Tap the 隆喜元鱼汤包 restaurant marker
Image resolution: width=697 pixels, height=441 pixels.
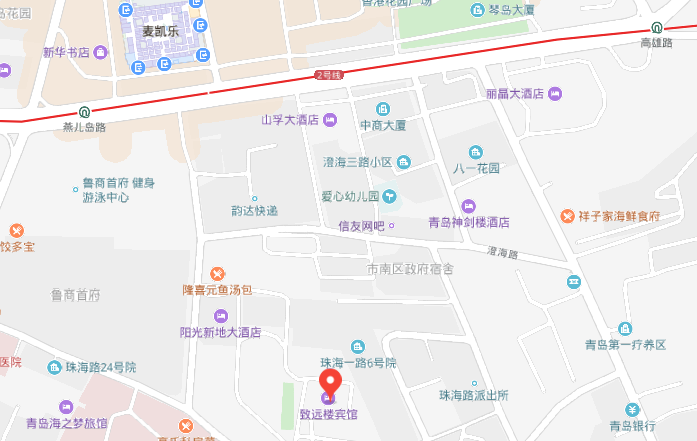pyautogui.click(x=218, y=273)
